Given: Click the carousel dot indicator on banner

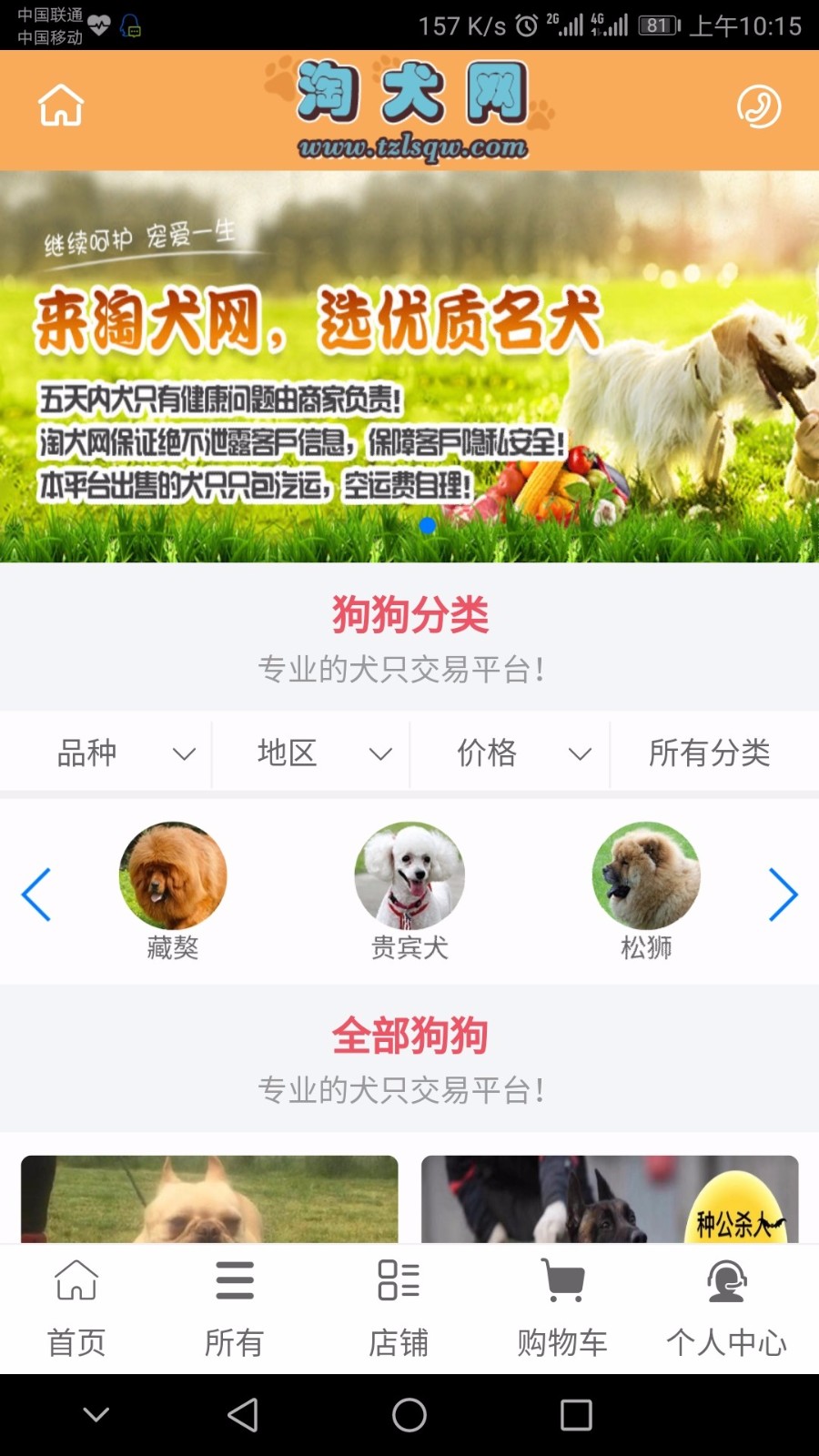Looking at the screenshot, I should (x=425, y=525).
